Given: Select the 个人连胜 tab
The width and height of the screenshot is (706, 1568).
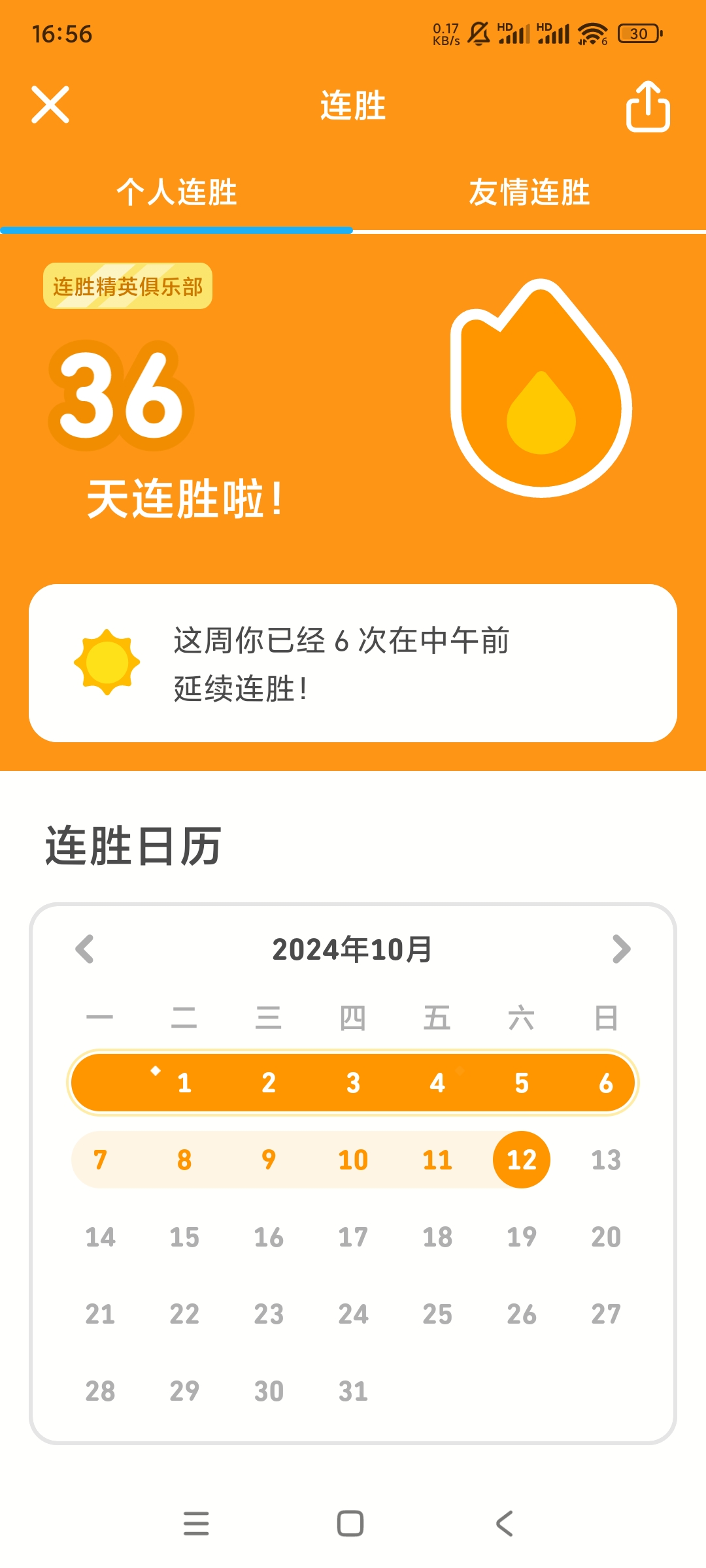Looking at the screenshot, I should 176,193.
